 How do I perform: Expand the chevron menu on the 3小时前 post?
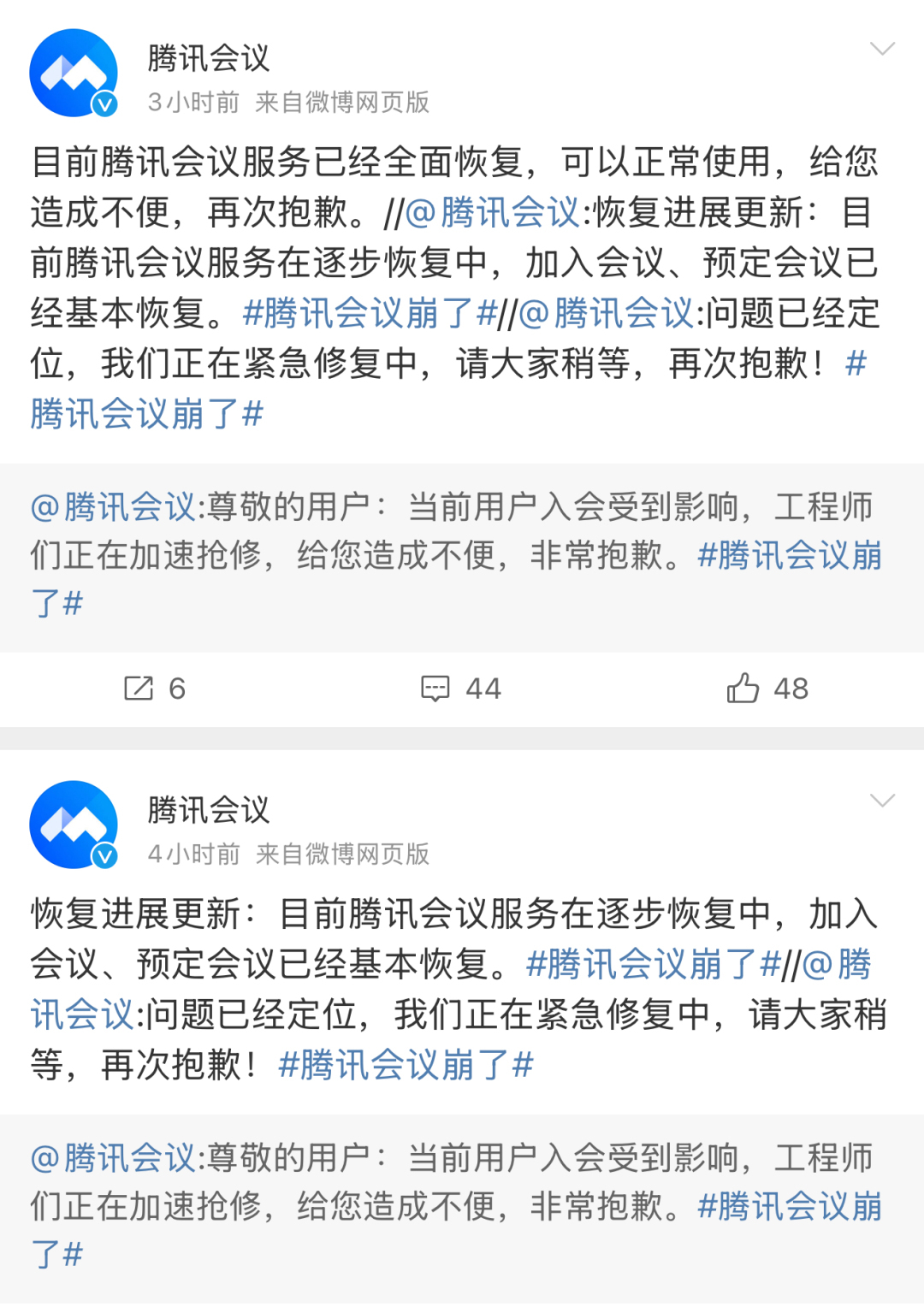tap(881, 49)
